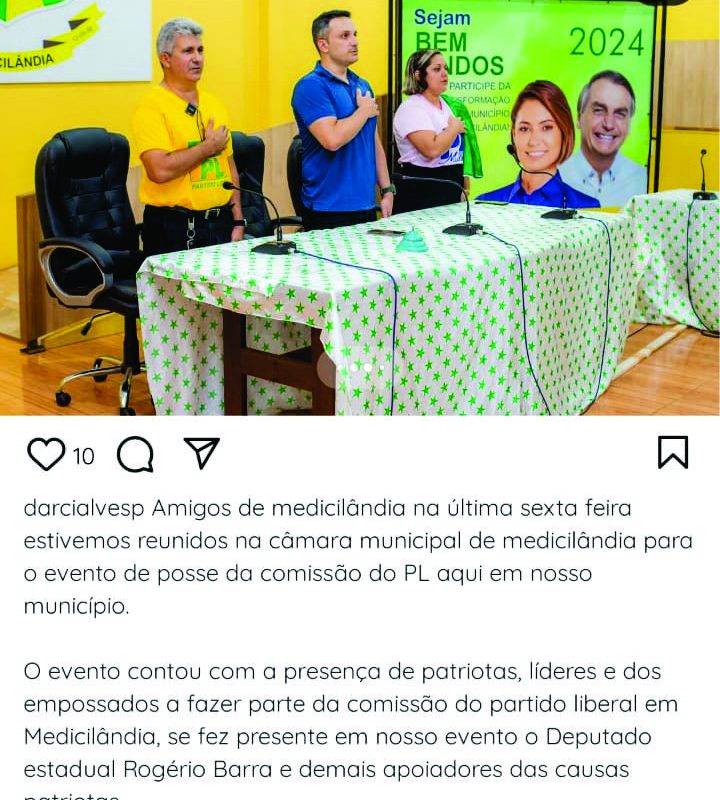Viewport: 720px width, 800px height.
Task: Share this post via the paper plane icon
Action: pyautogui.click(x=202, y=453)
